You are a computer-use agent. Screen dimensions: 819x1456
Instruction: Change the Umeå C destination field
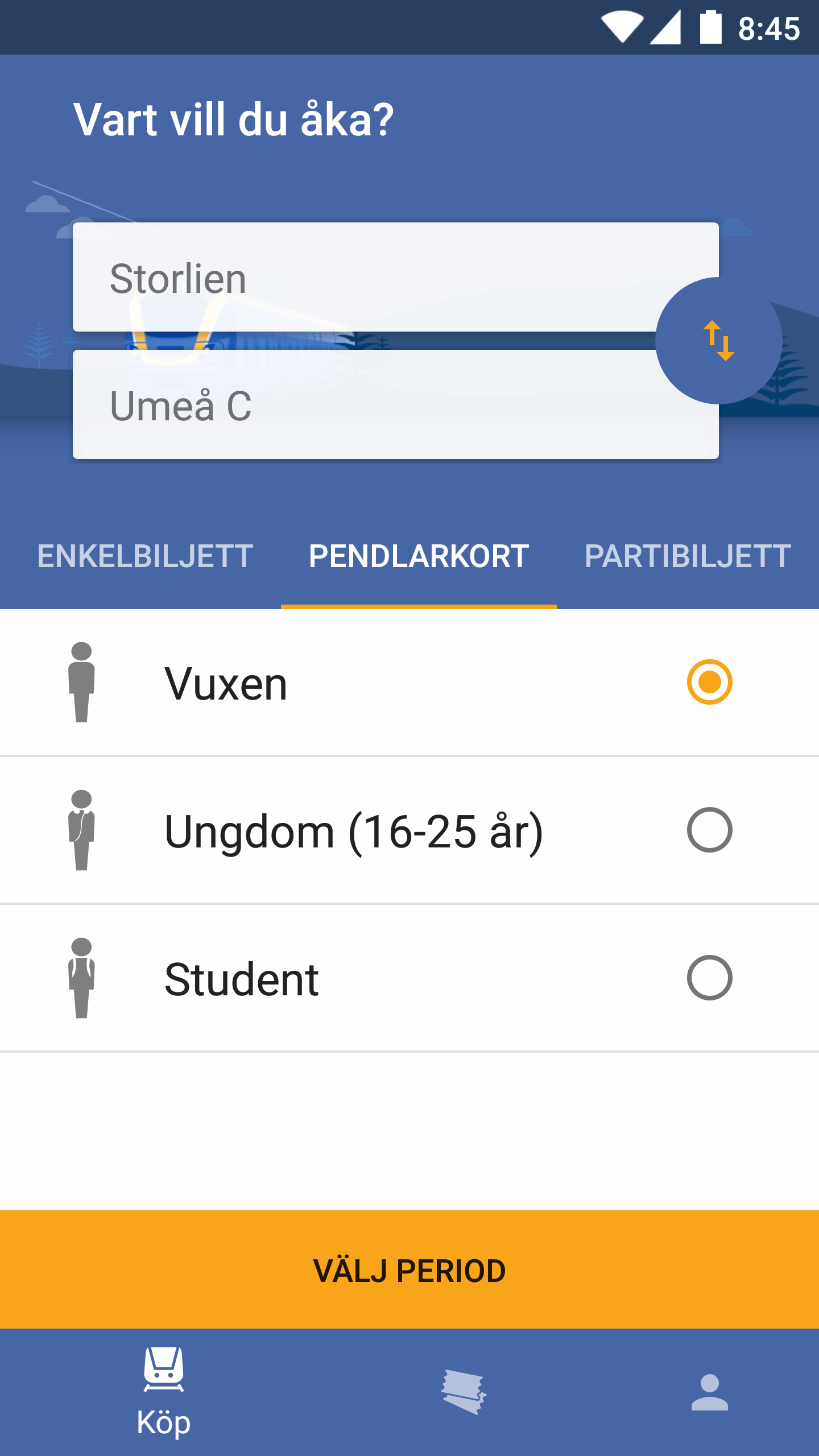pyautogui.click(x=364, y=406)
